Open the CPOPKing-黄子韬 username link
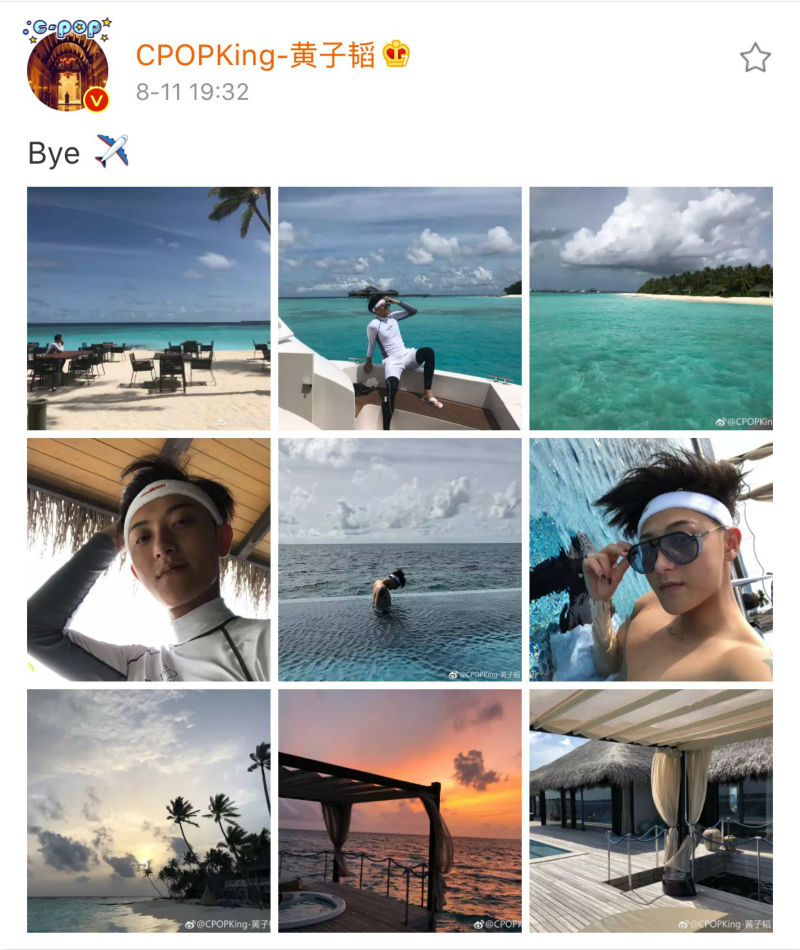800x950 pixels. [255, 55]
